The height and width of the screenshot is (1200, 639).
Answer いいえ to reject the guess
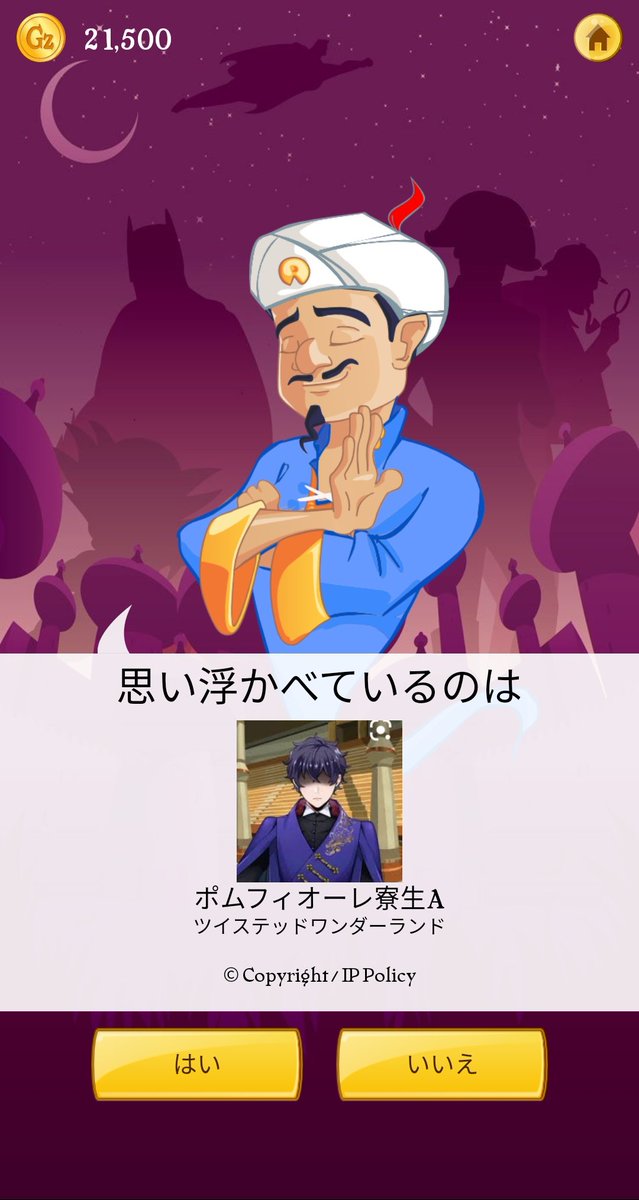click(x=442, y=1064)
